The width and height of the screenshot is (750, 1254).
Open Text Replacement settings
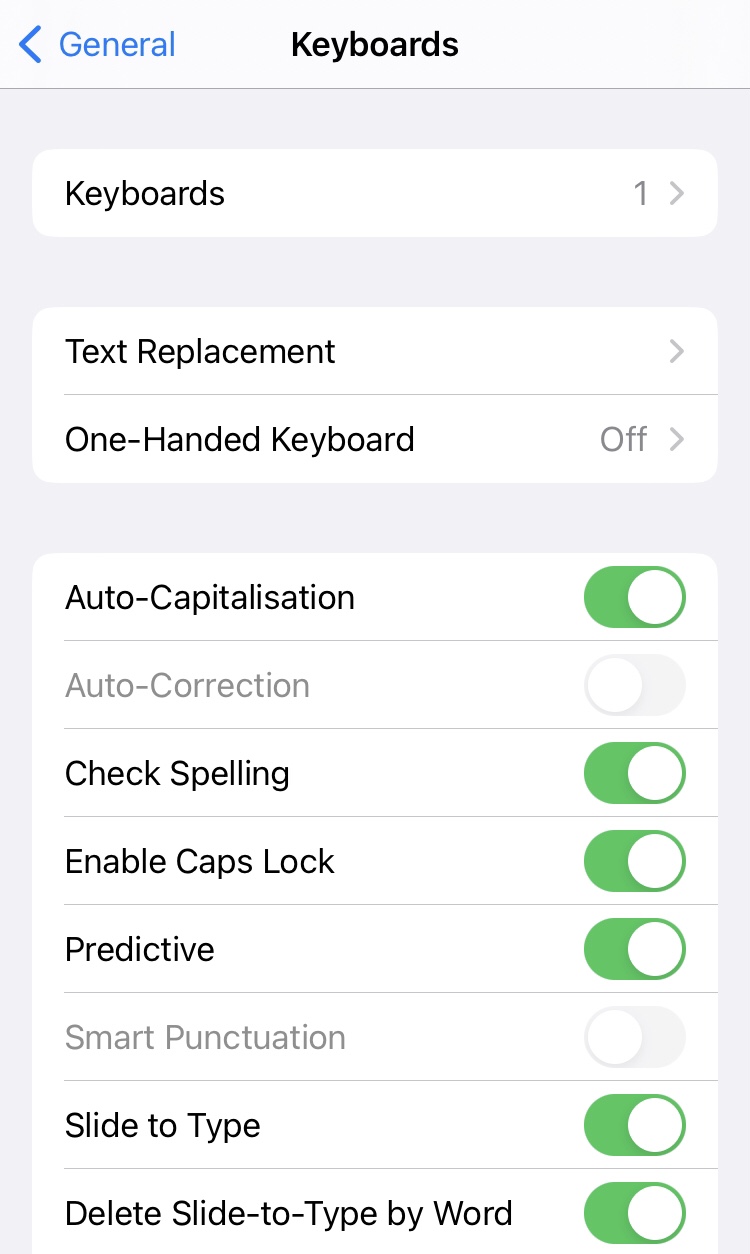point(375,351)
